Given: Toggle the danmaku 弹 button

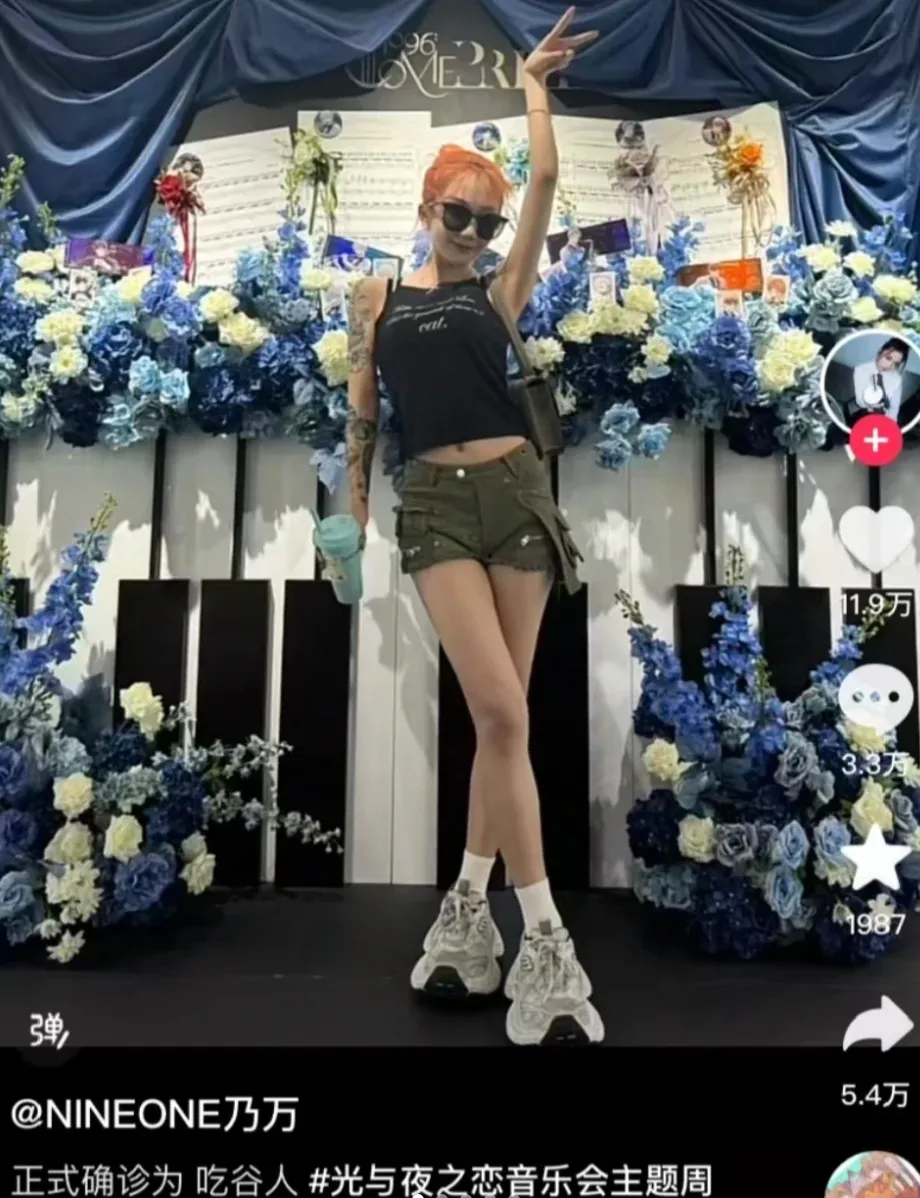Looking at the screenshot, I should (49, 1029).
